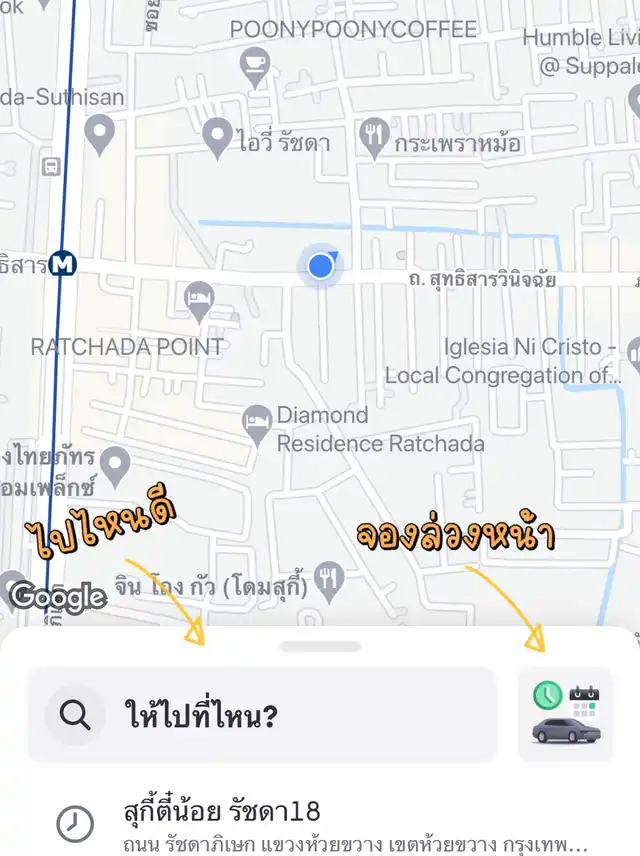Open the ให้ไปที่ไหน? destination search box
The image size is (640, 856).
(262, 715)
